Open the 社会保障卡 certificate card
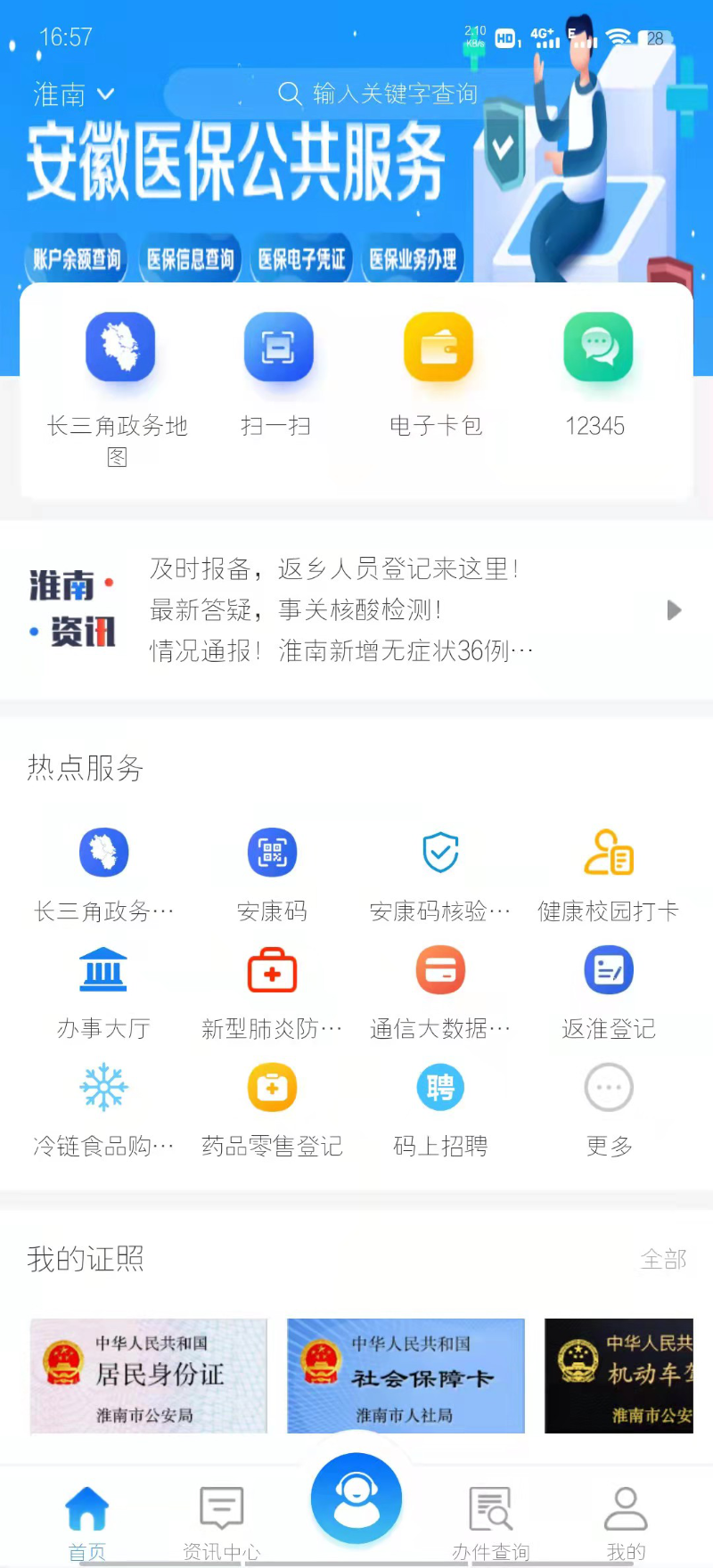 [x=406, y=1376]
